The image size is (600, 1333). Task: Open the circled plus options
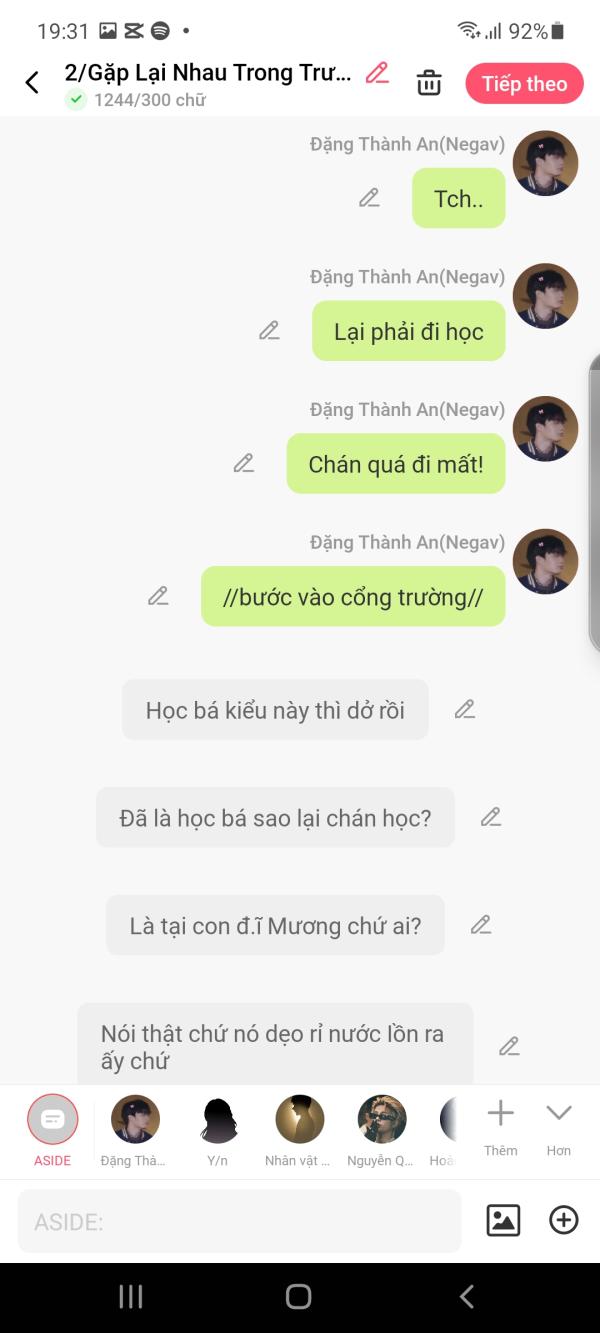click(x=564, y=1220)
